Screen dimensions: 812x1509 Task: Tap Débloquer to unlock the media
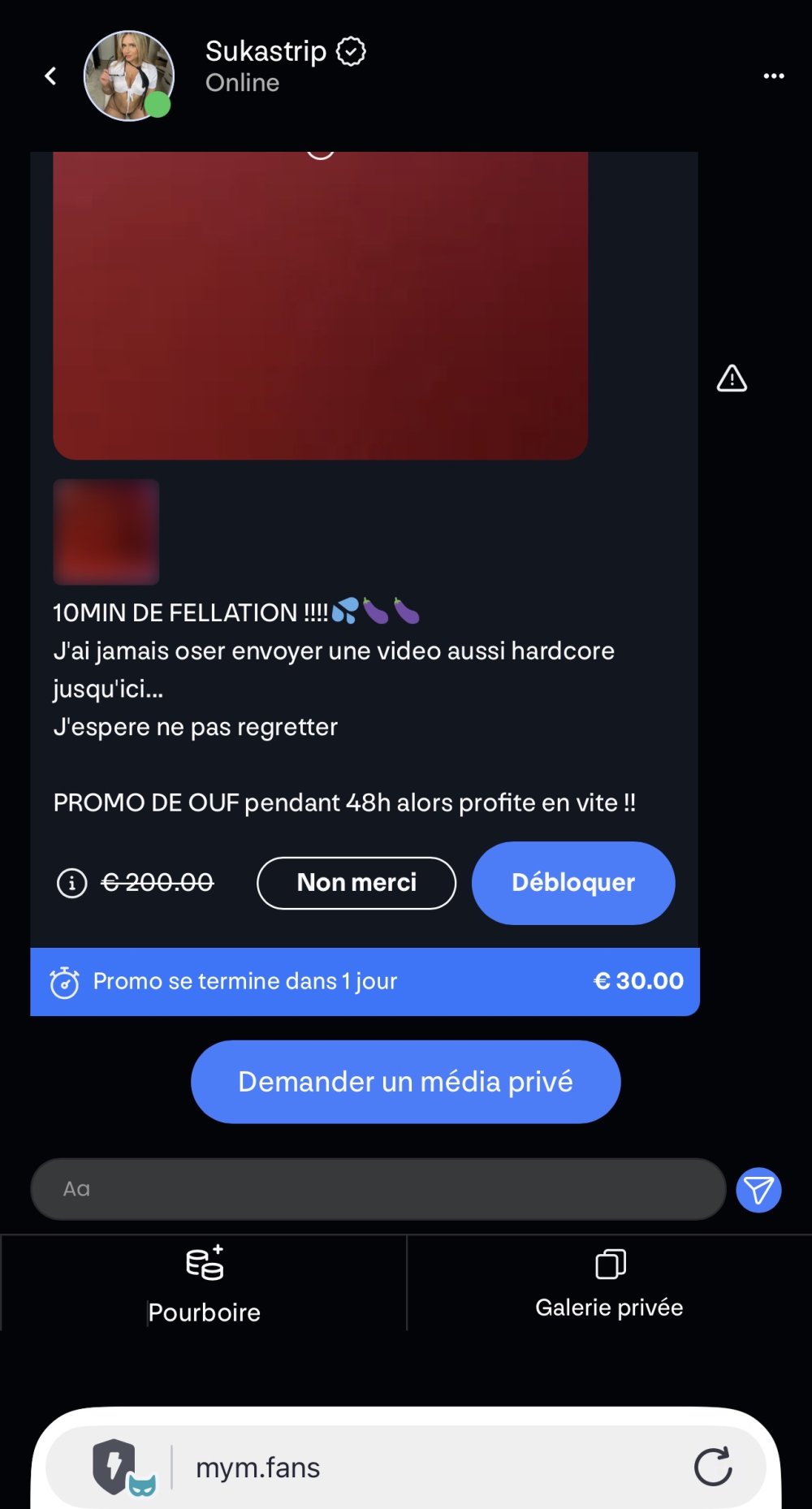click(x=573, y=883)
